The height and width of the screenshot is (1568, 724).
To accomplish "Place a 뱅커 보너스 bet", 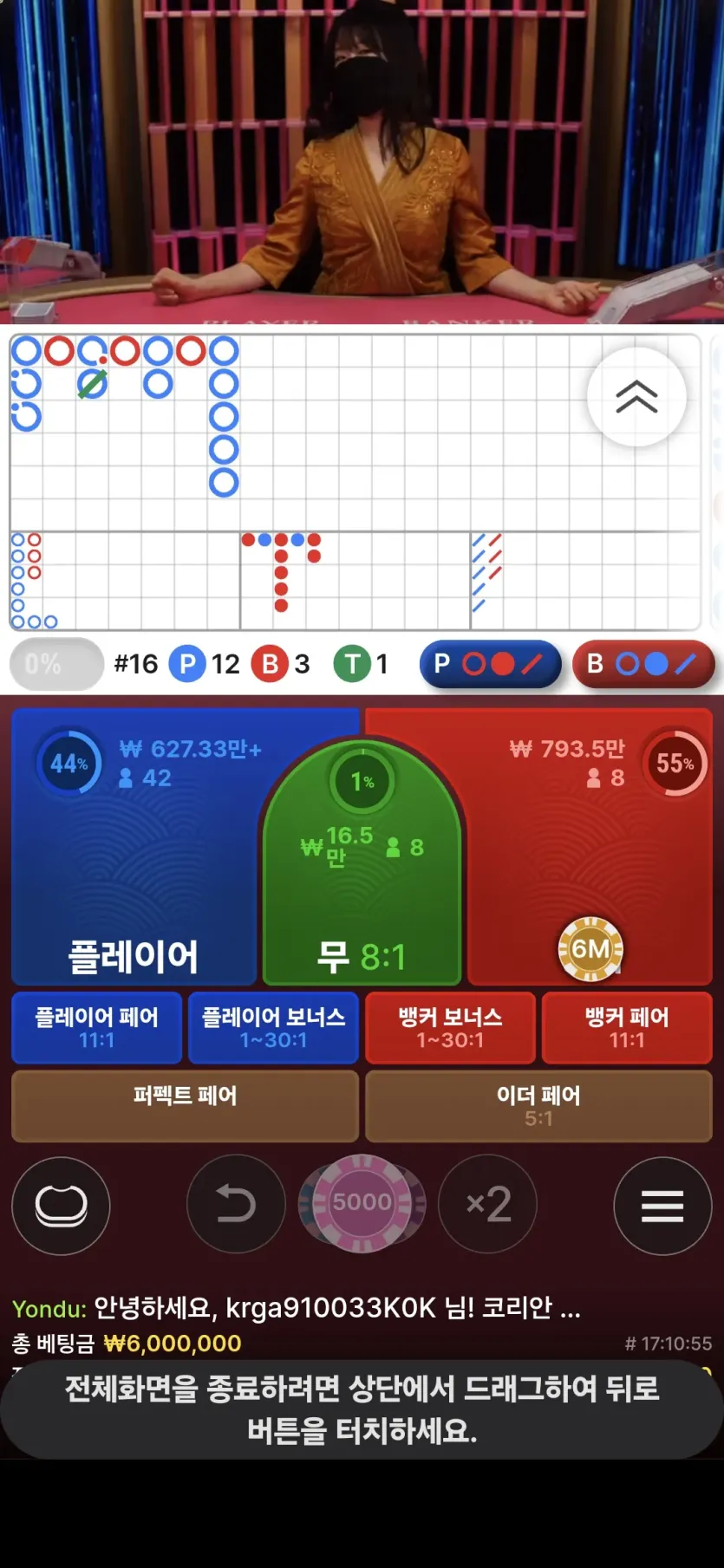I will [x=450, y=1028].
